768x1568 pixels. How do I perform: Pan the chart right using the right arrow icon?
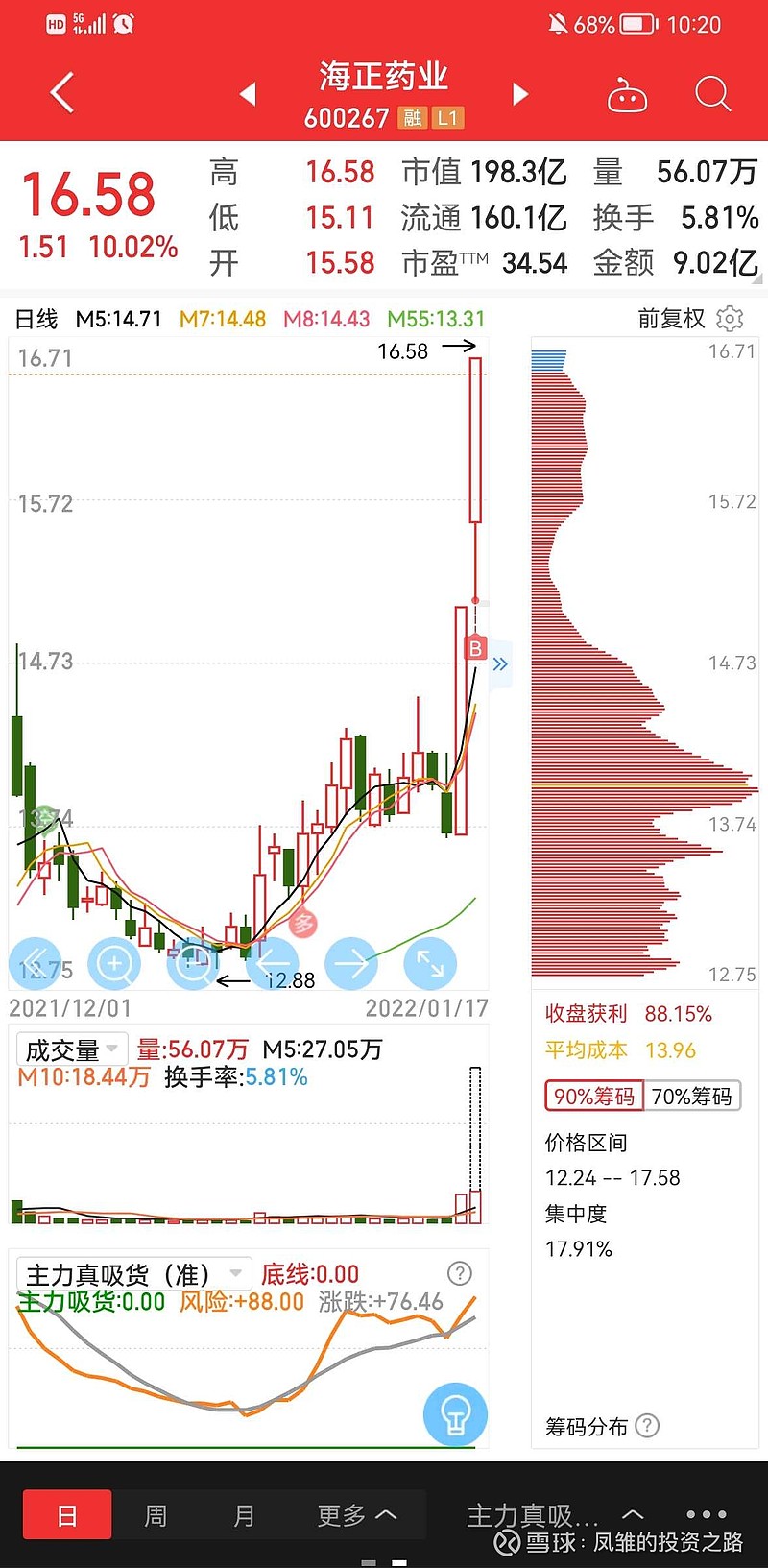pyautogui.click(x=351, y=963)
